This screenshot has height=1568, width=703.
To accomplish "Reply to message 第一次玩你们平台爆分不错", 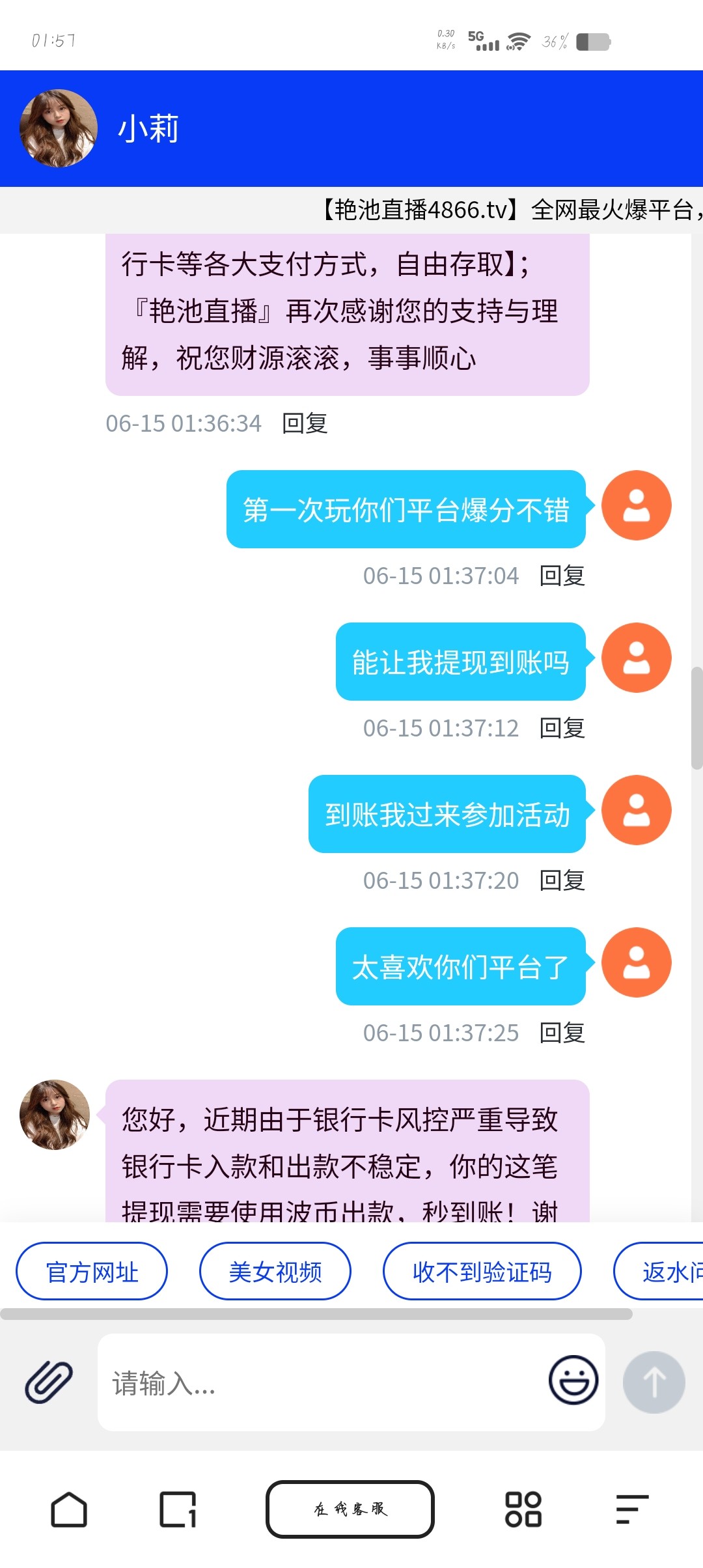I will 562,576.
